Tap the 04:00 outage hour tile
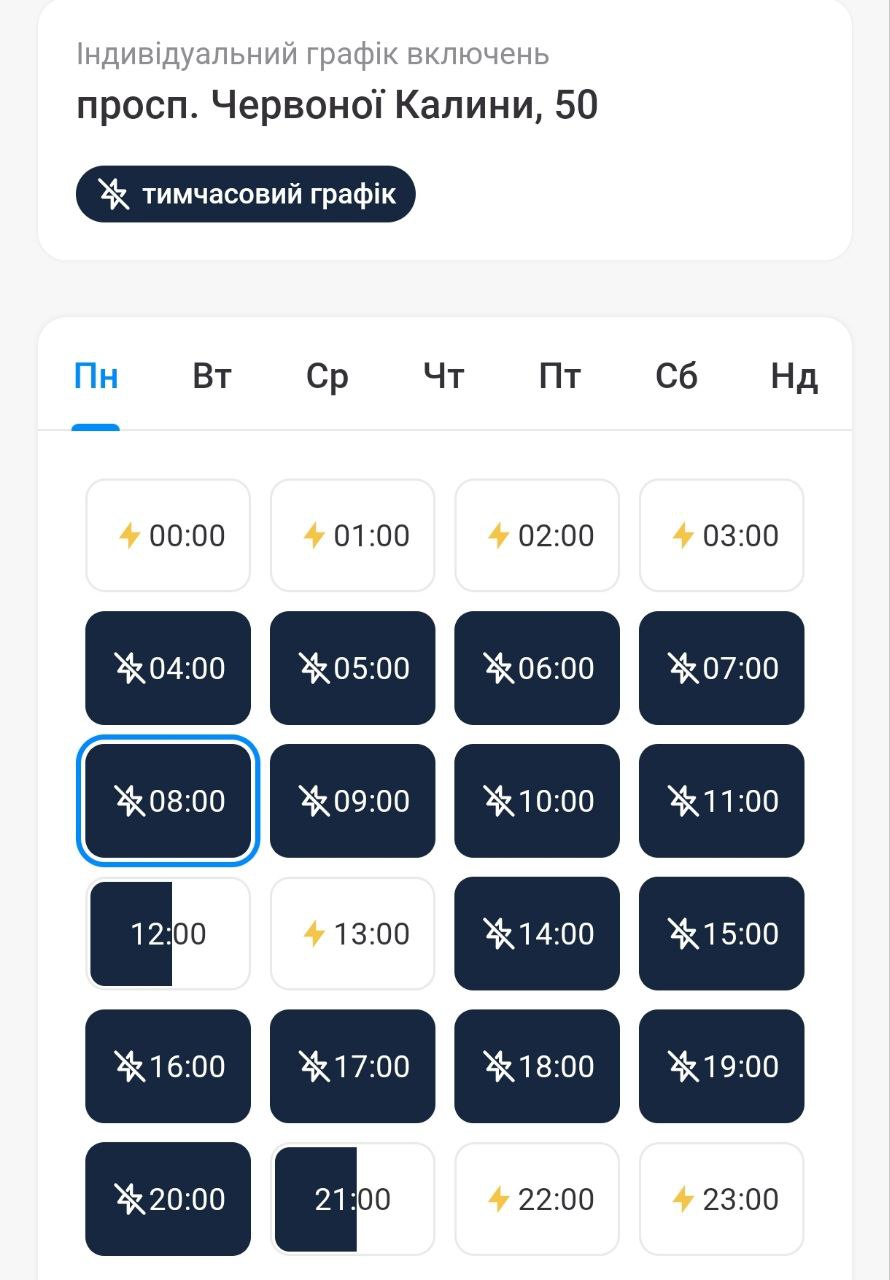Viewport: 890px width, 1280px height. click(x=168, y=668)
